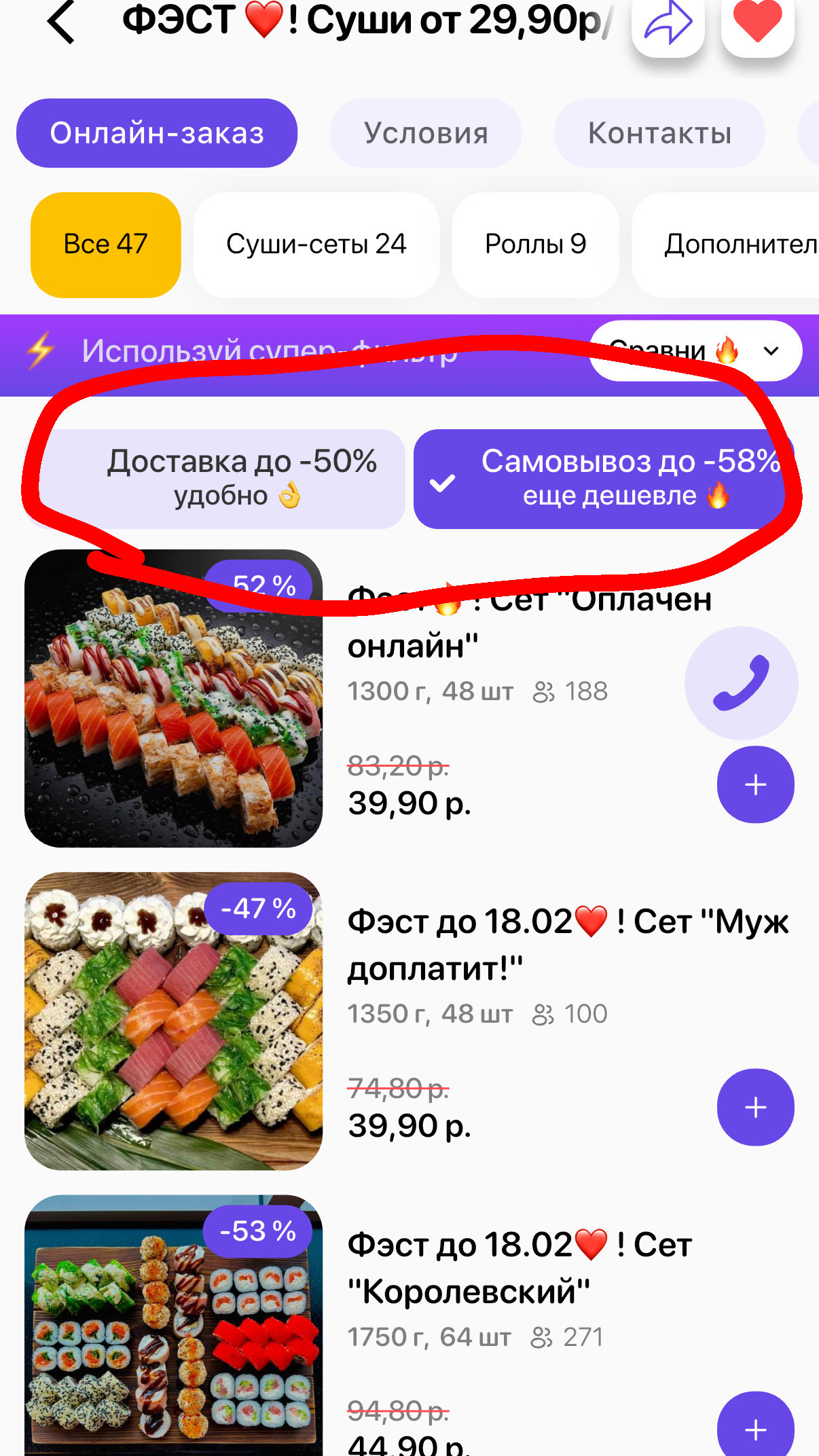Image resolution: width=819 pixels, height=1456 pixels.
Task: Select the Все 47 category chip
Action: click(106, 244)
